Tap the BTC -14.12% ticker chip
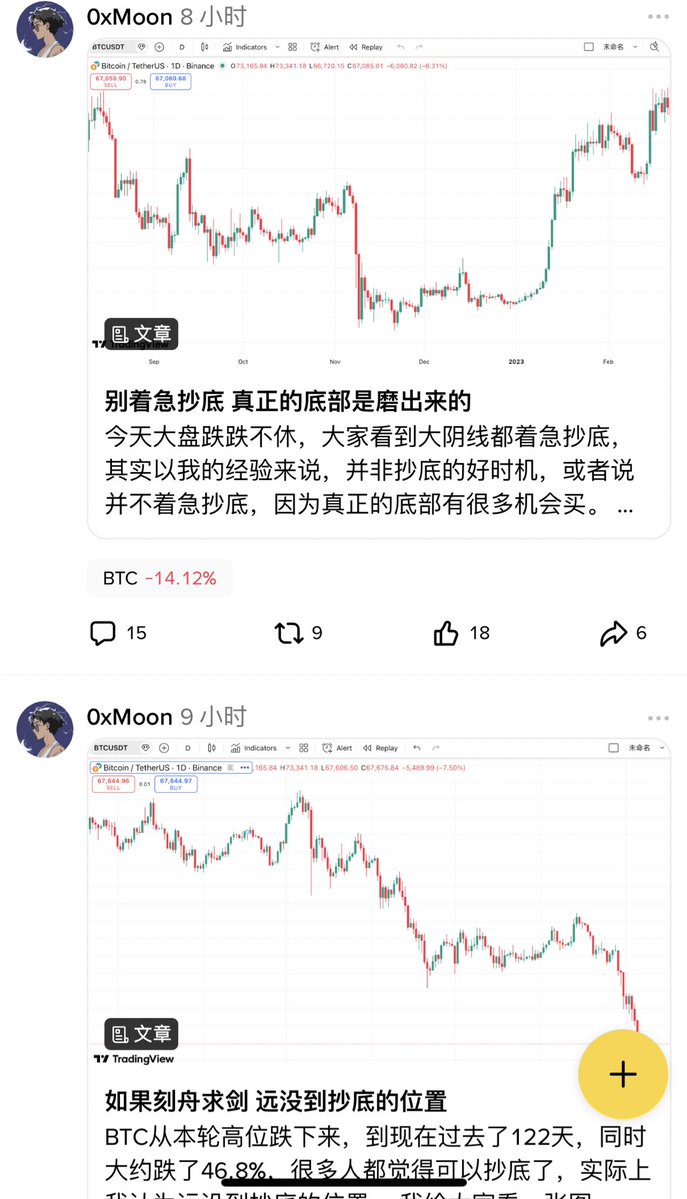 click(159, 578)
